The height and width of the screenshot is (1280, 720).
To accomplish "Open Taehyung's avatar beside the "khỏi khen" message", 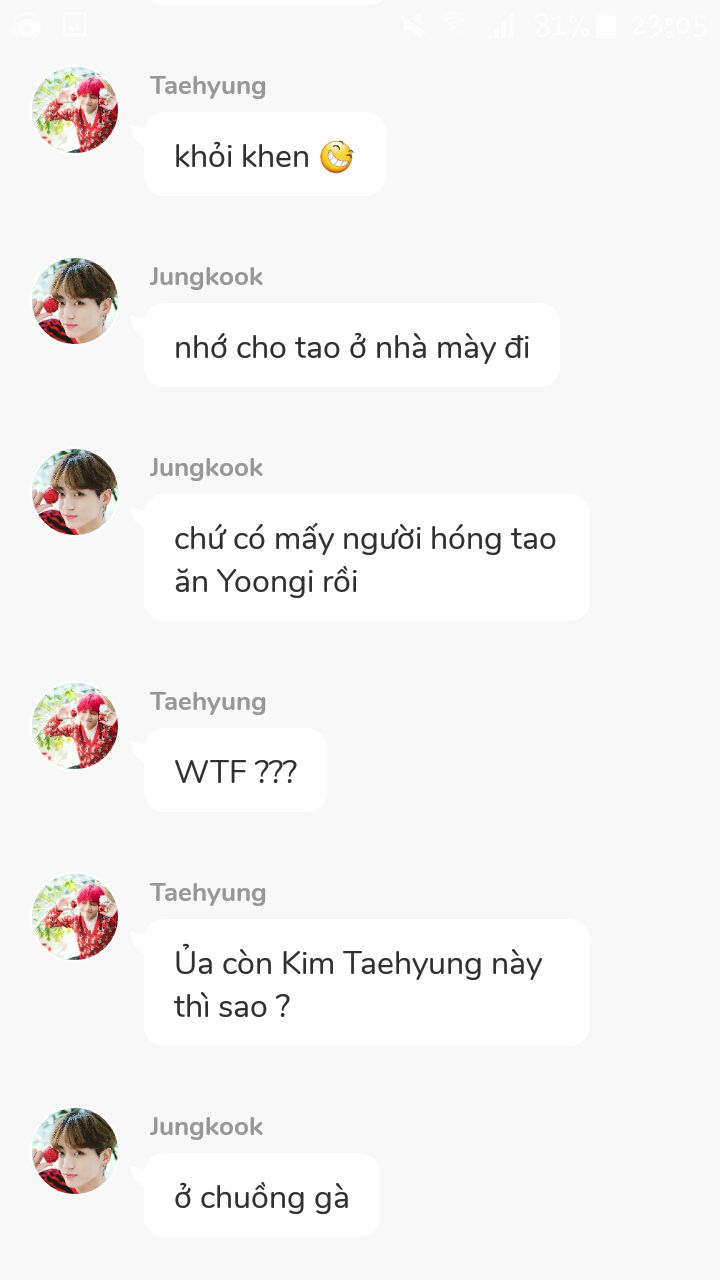I will [x=75, y=110].
